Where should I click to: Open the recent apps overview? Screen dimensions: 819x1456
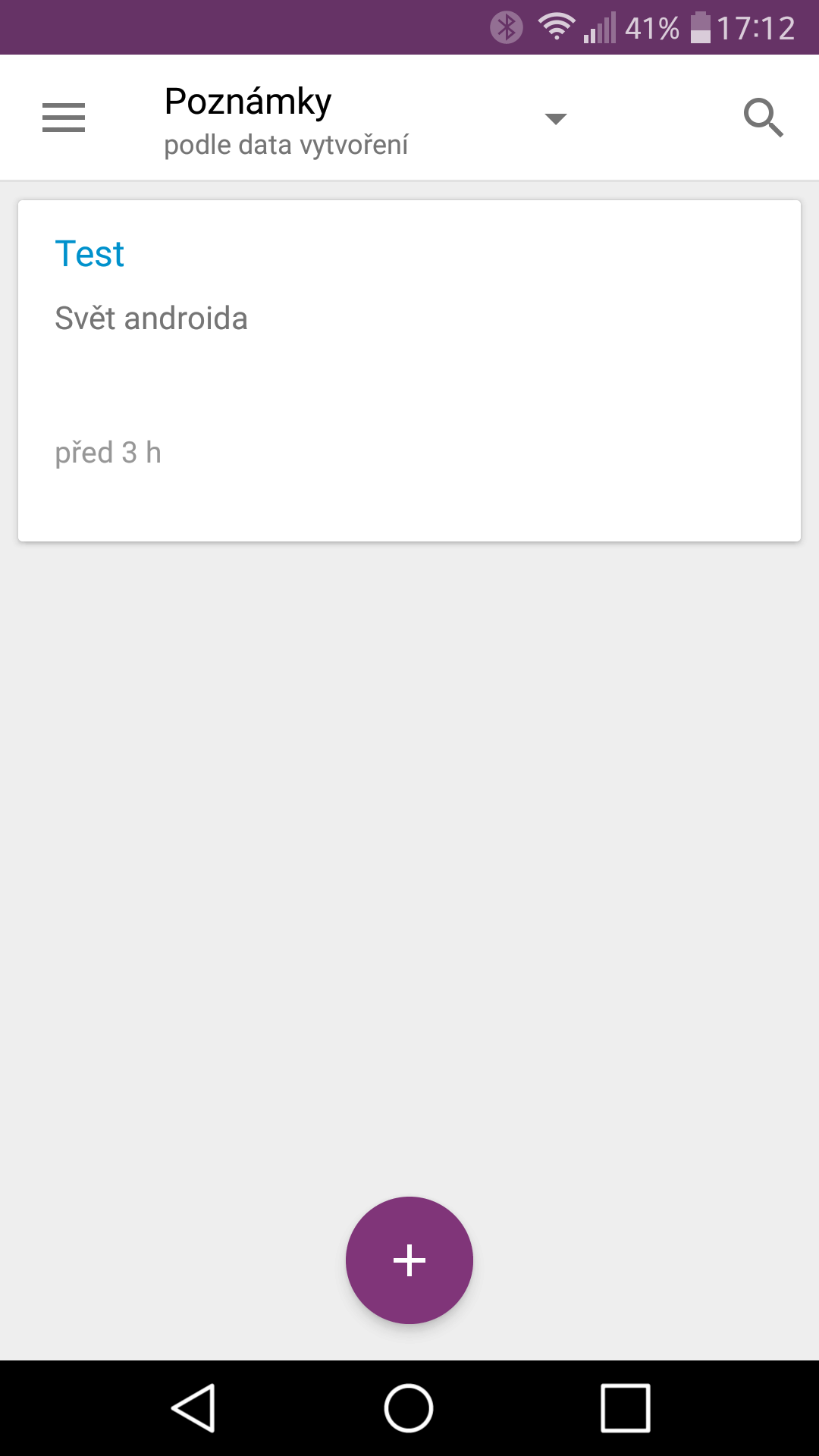626,1408
